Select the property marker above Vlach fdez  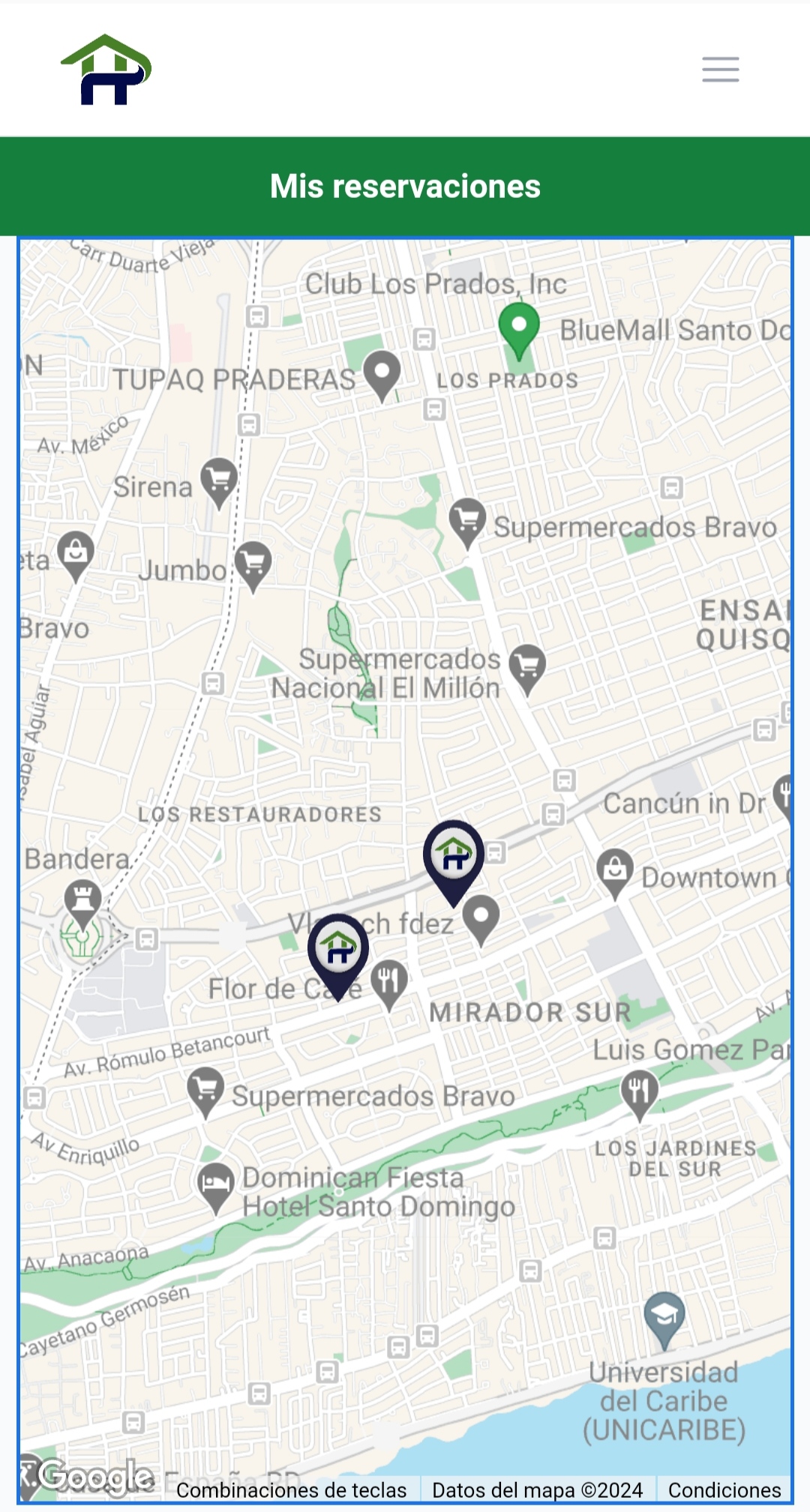point(453,857)
